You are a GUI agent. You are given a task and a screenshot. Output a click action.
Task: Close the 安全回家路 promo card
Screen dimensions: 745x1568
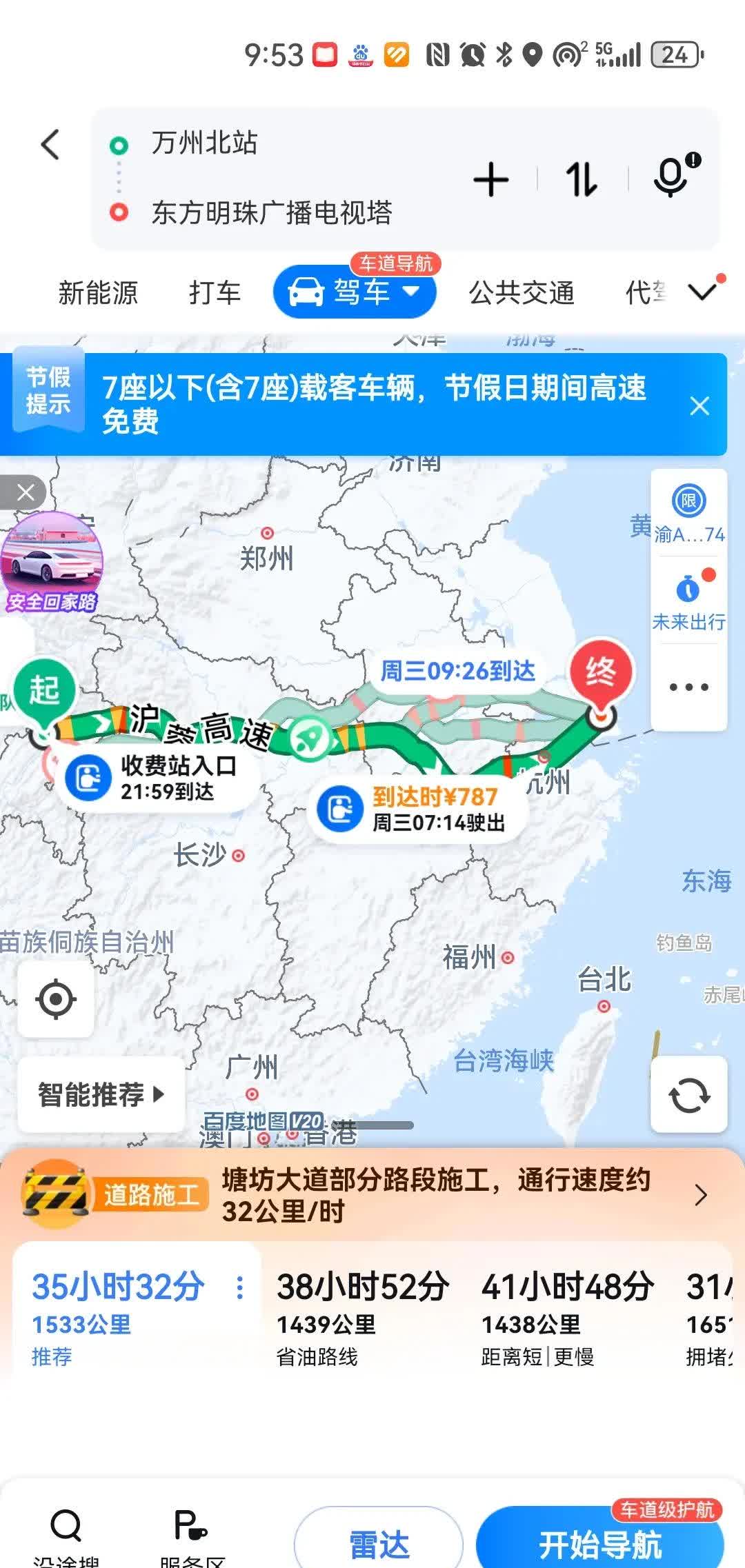(26, 492)
